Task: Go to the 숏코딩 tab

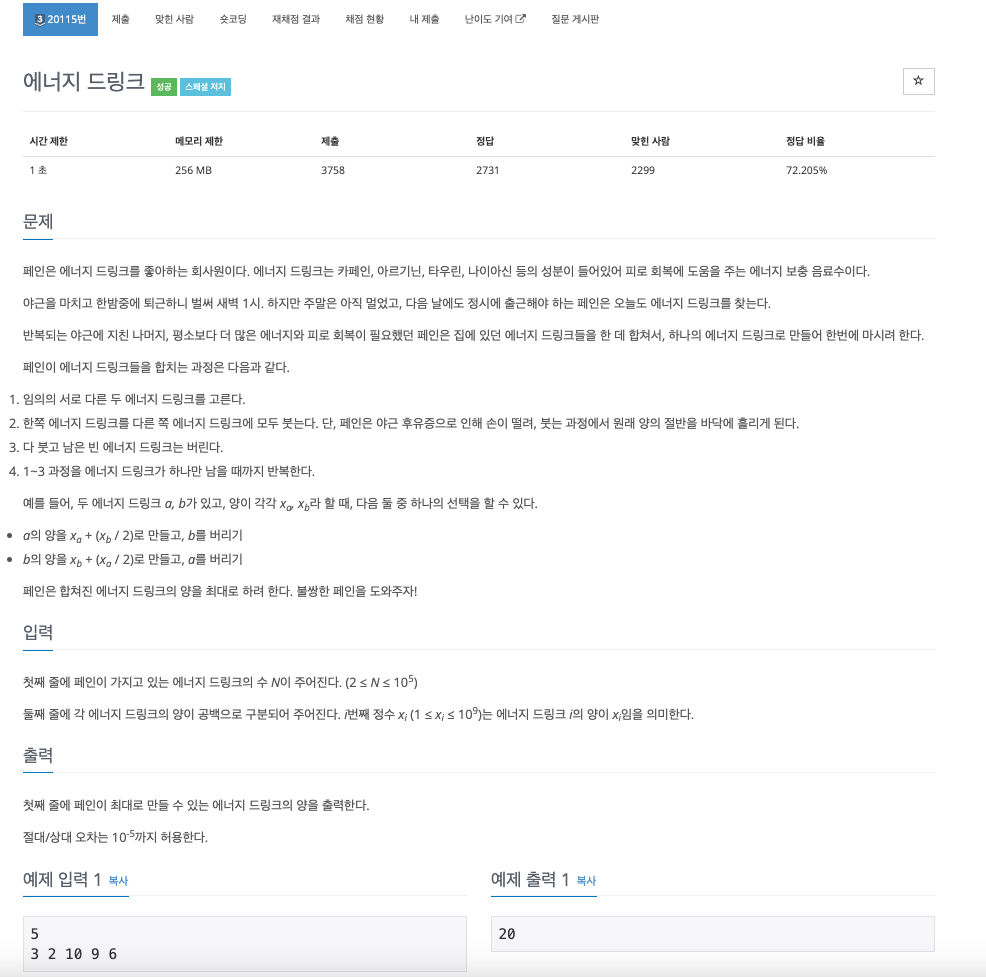Action: 233,19
